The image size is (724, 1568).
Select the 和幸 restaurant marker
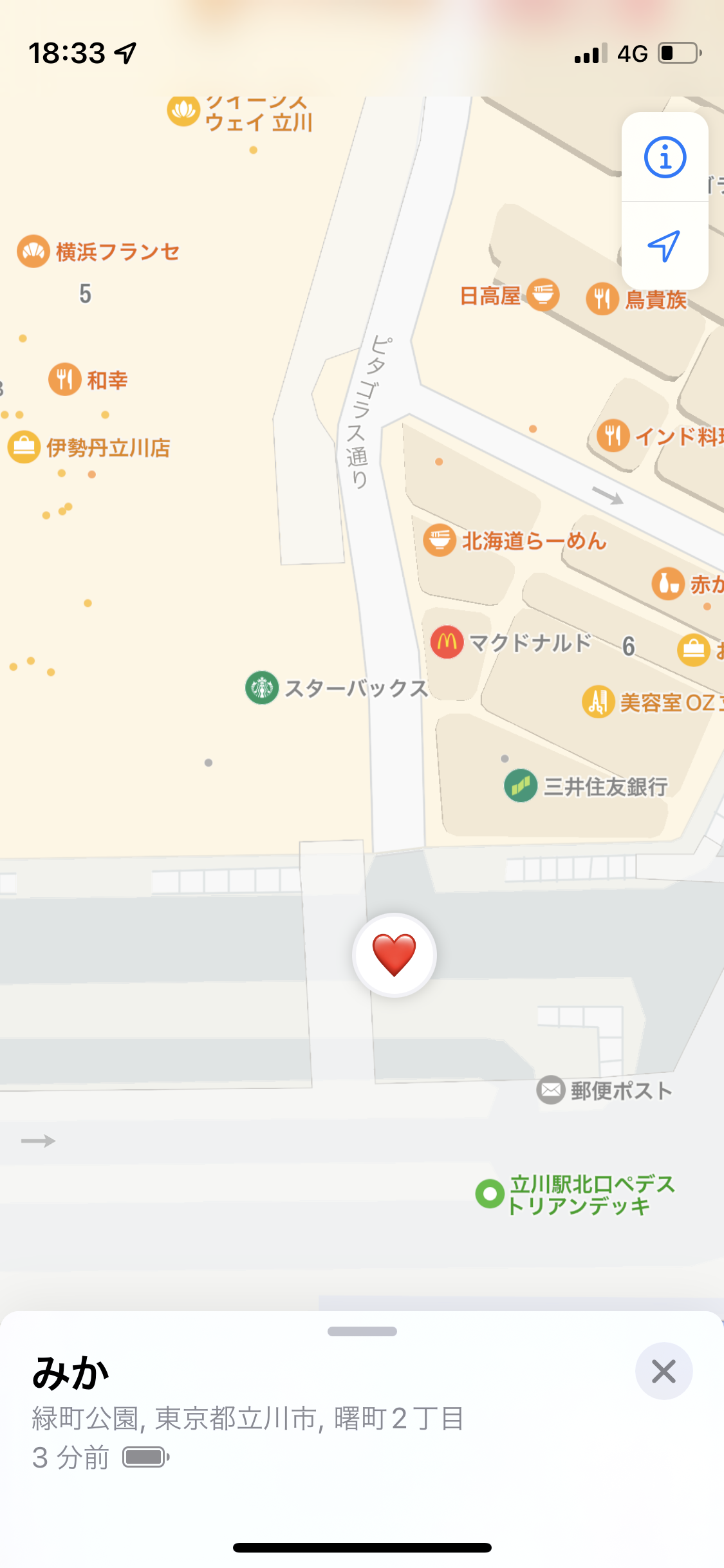[65, 379]
